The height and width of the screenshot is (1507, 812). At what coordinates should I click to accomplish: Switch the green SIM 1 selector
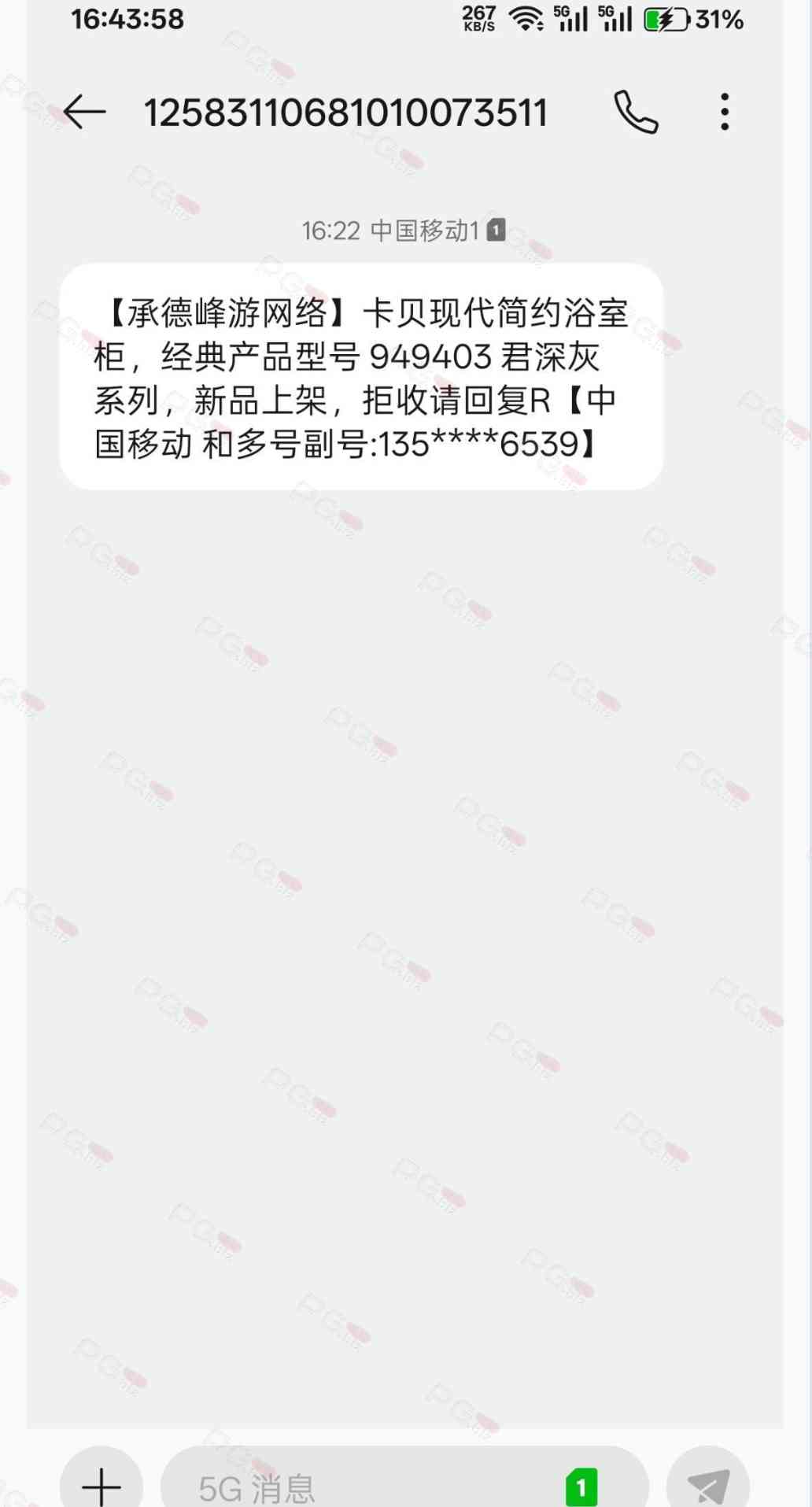(x=581, y=1487)
